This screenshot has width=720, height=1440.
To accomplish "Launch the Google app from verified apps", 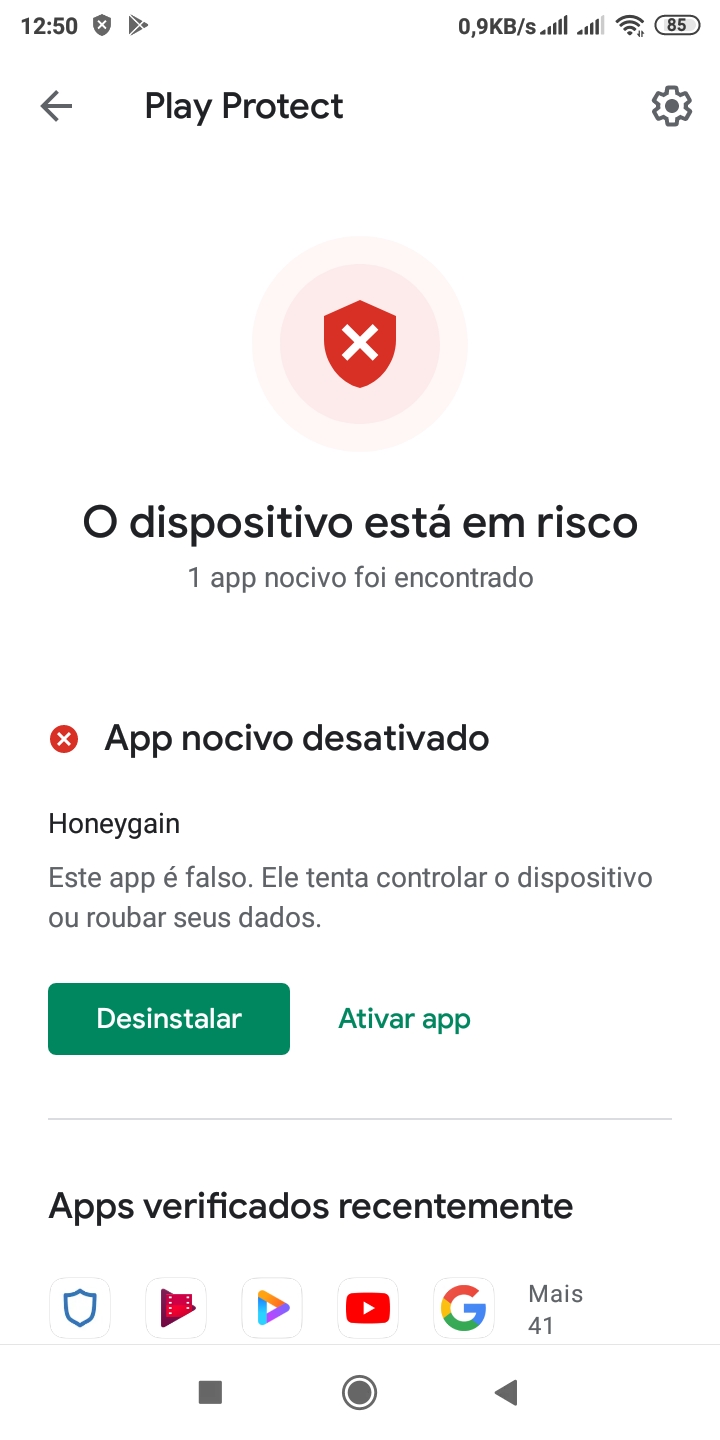I will 463,1307.
